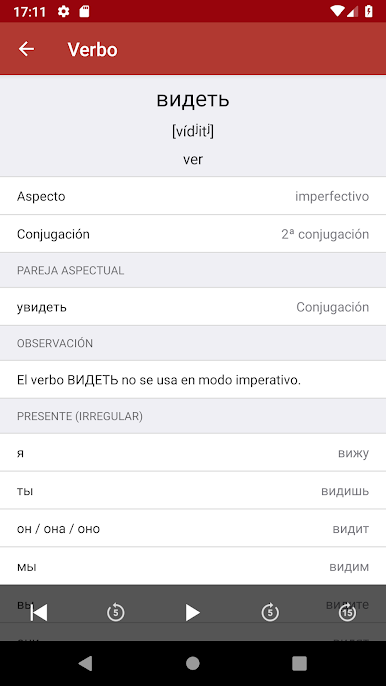
Task: Forward audio 15 seconds
Action: tap(347, 612)
